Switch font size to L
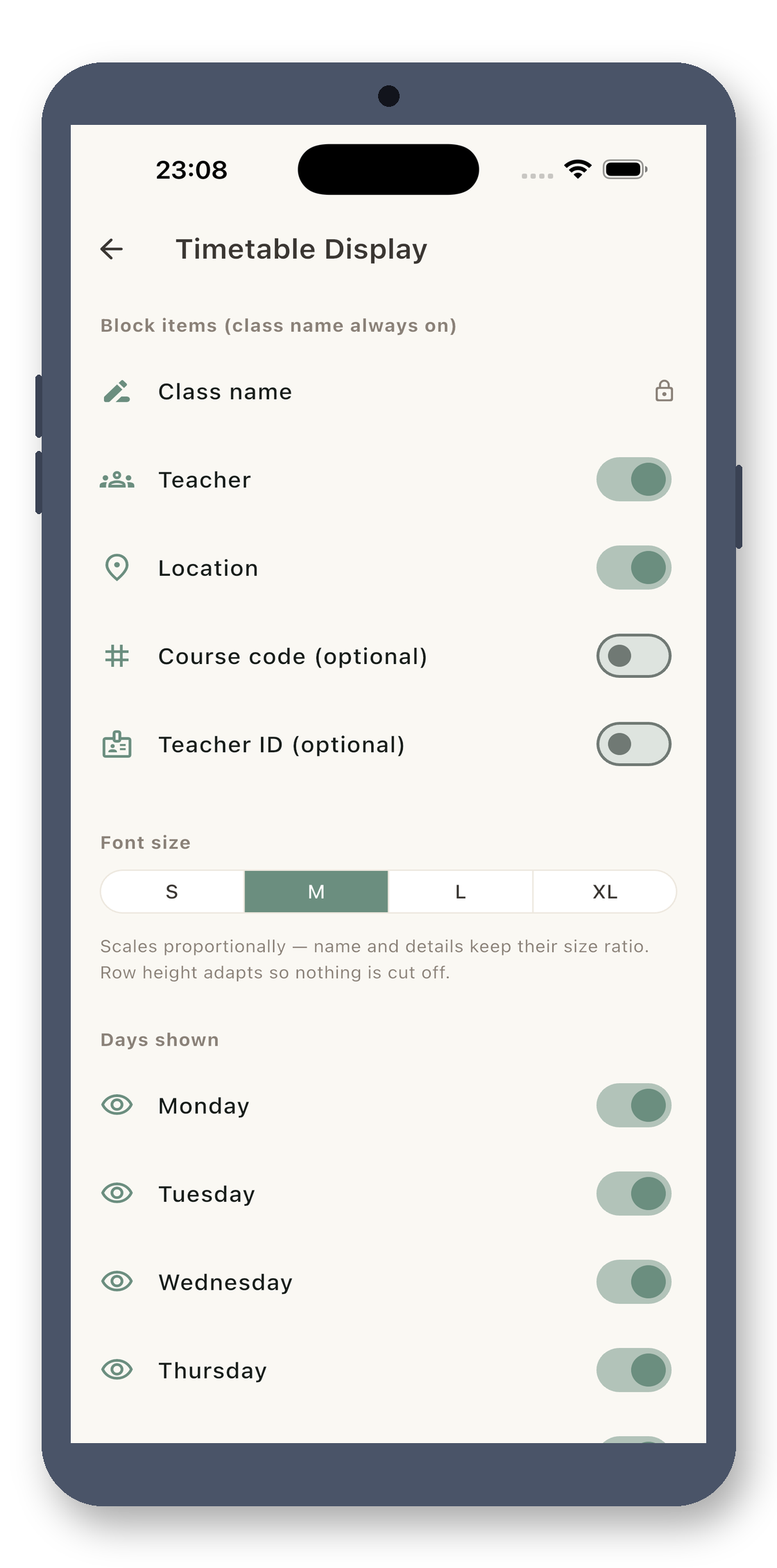 click(x=461, y=892)
